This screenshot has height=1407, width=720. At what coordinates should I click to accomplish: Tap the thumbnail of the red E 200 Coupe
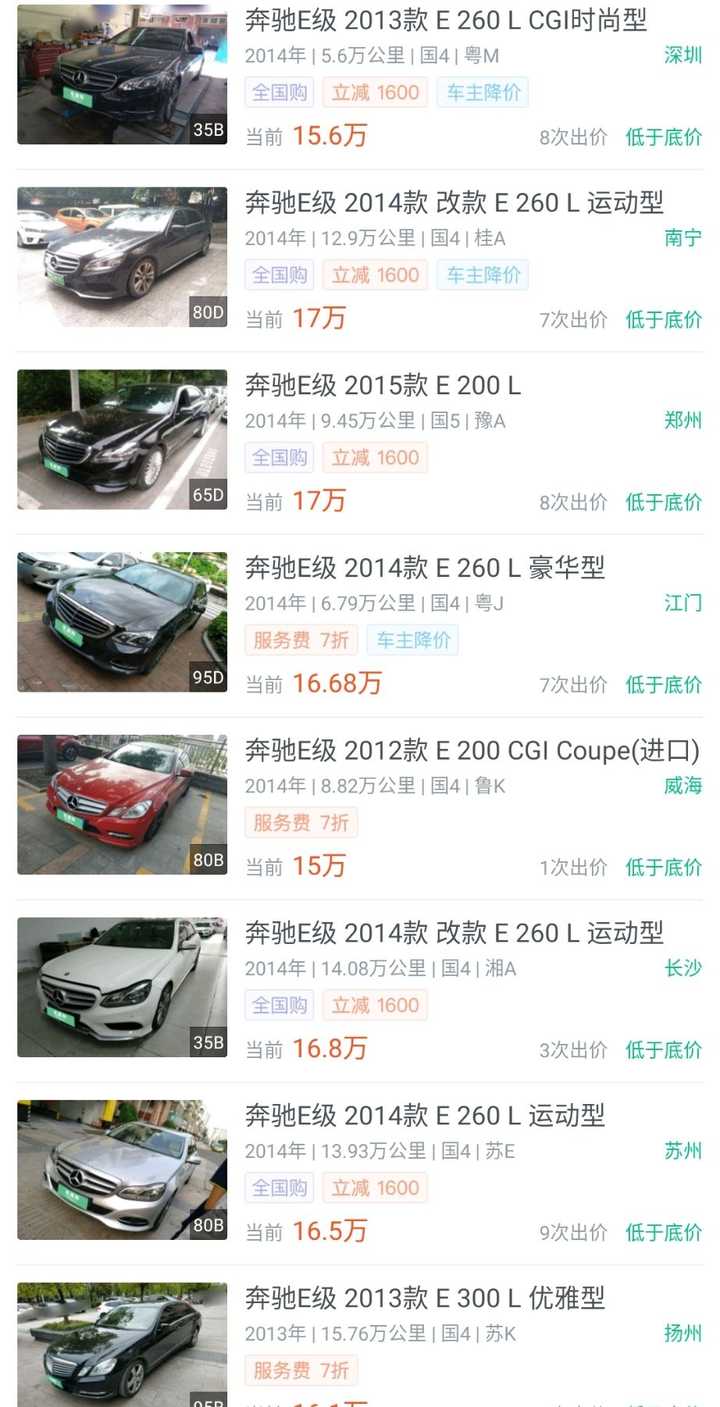click(120, 803)
